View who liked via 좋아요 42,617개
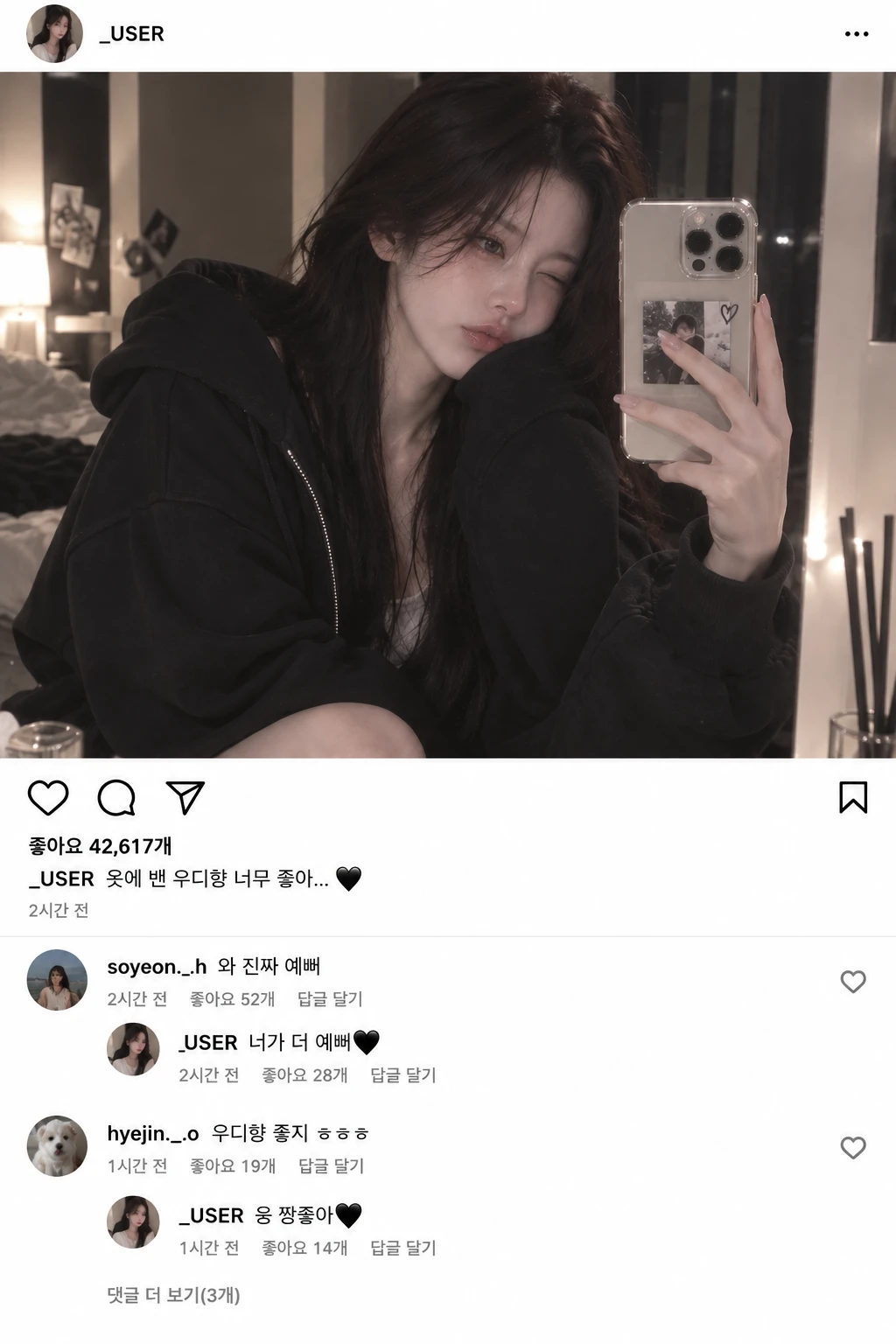 [x=100, y=846]
